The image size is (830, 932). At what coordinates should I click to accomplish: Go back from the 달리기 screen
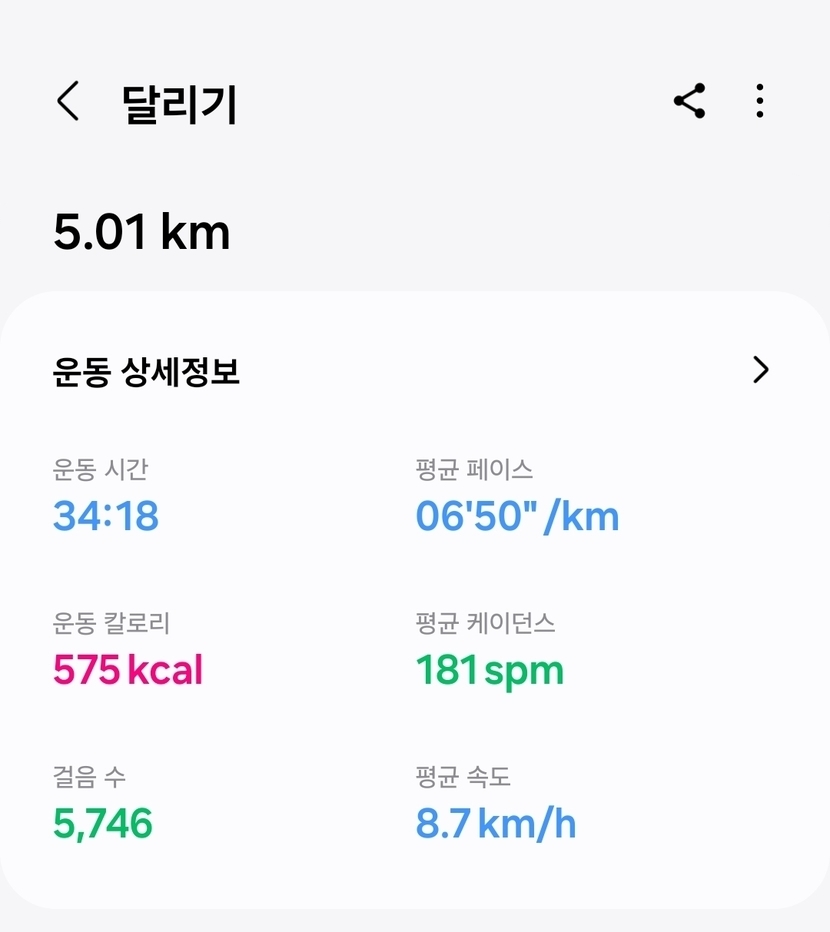click(x=68, y=102)
